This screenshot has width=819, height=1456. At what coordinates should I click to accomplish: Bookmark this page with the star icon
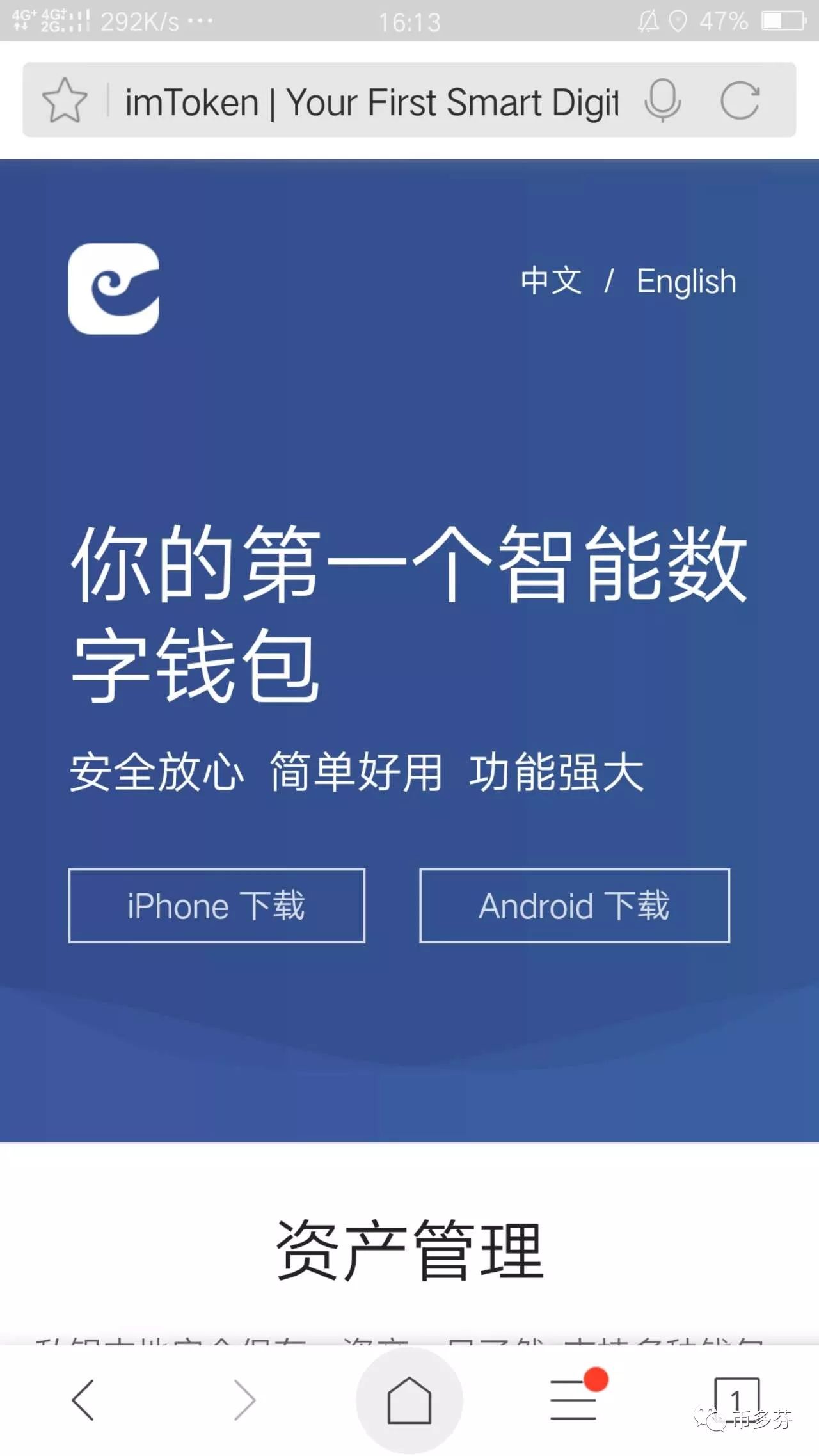coord(65,100)
